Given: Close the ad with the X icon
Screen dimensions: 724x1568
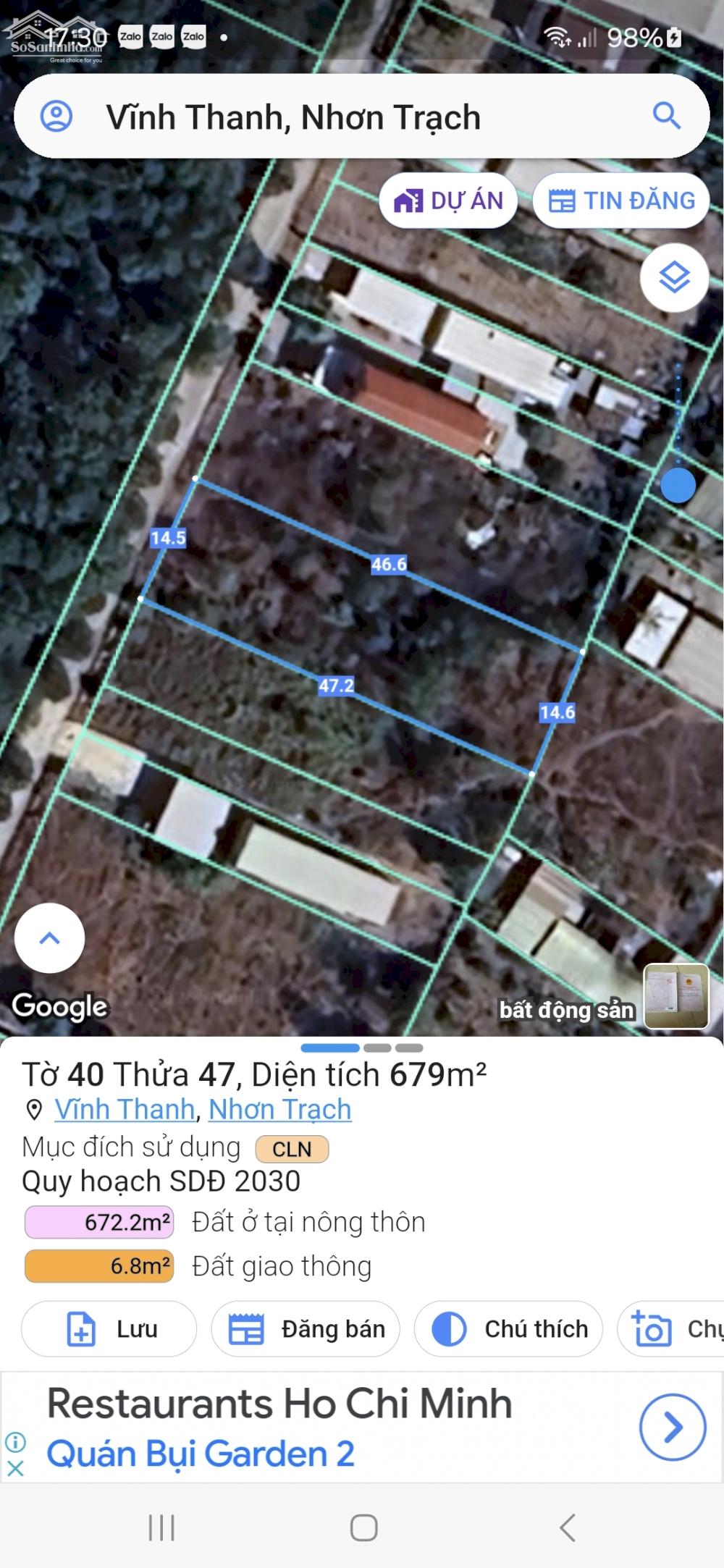Looking at the screenshot, I should pyautogui.click(x=15, y=1468).
